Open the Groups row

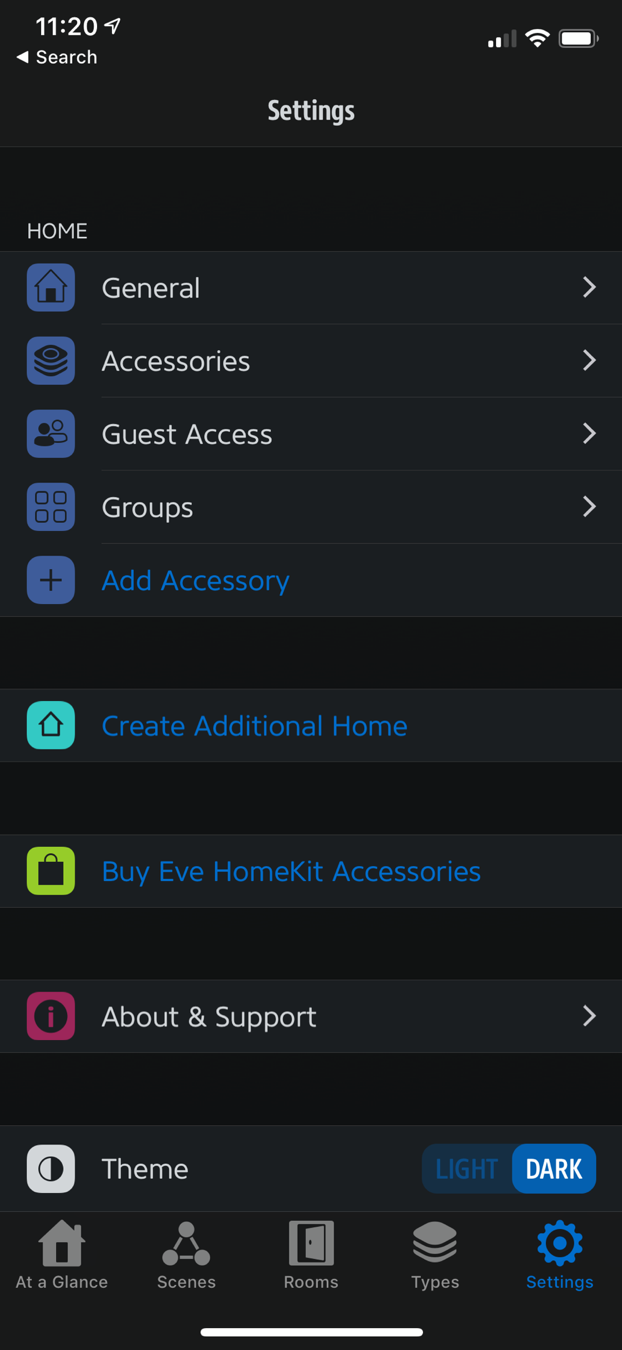(x=311, y=507)
